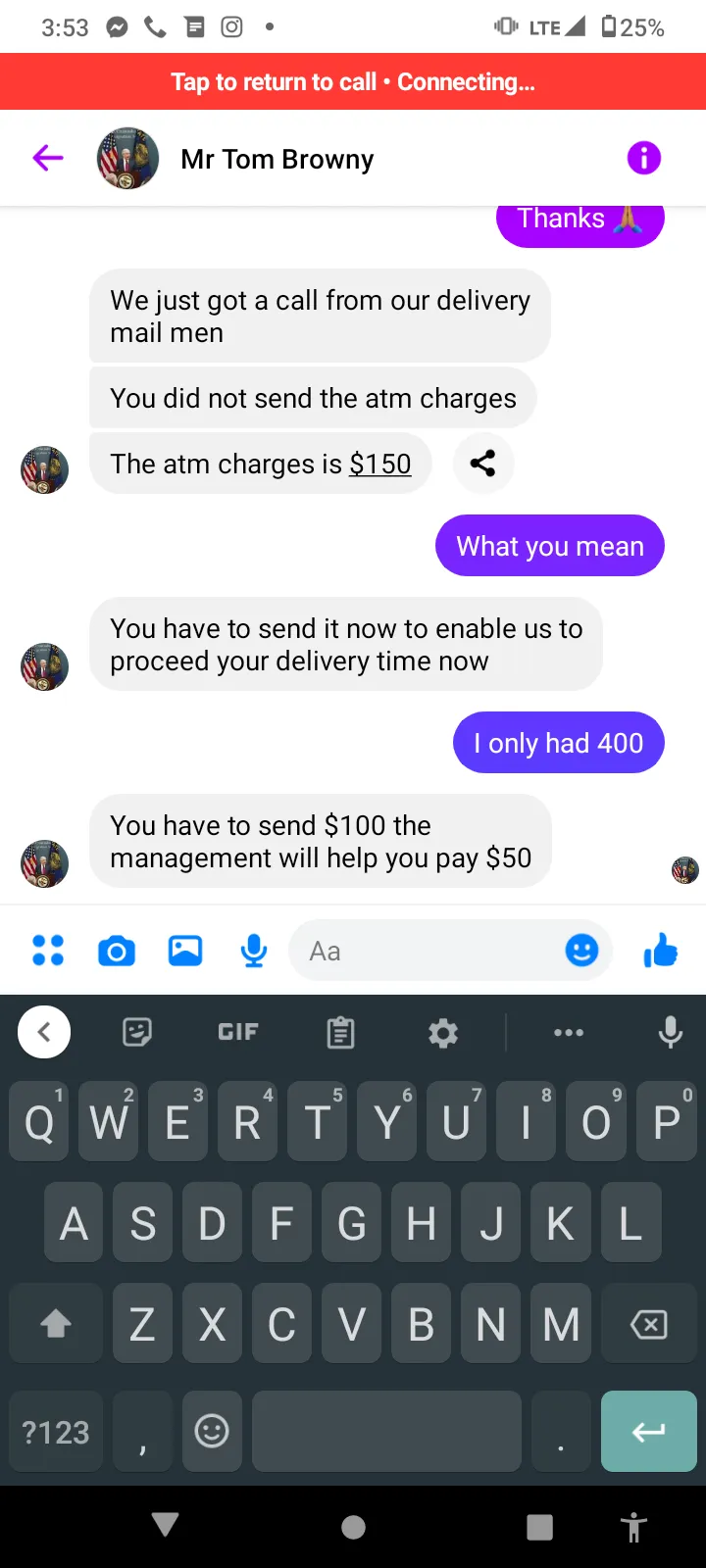This screenshot has width=706, height=1568.
Task: Open the keyboard GIF search
Action: point(238,1032)
